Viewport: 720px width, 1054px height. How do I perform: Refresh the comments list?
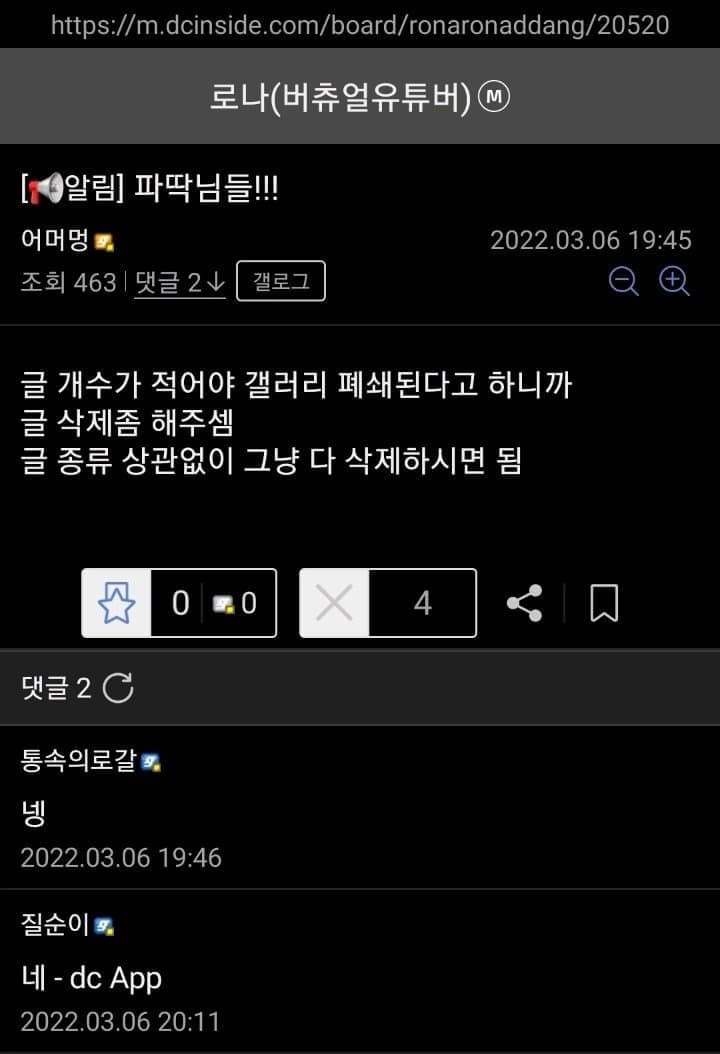point(118,688)
